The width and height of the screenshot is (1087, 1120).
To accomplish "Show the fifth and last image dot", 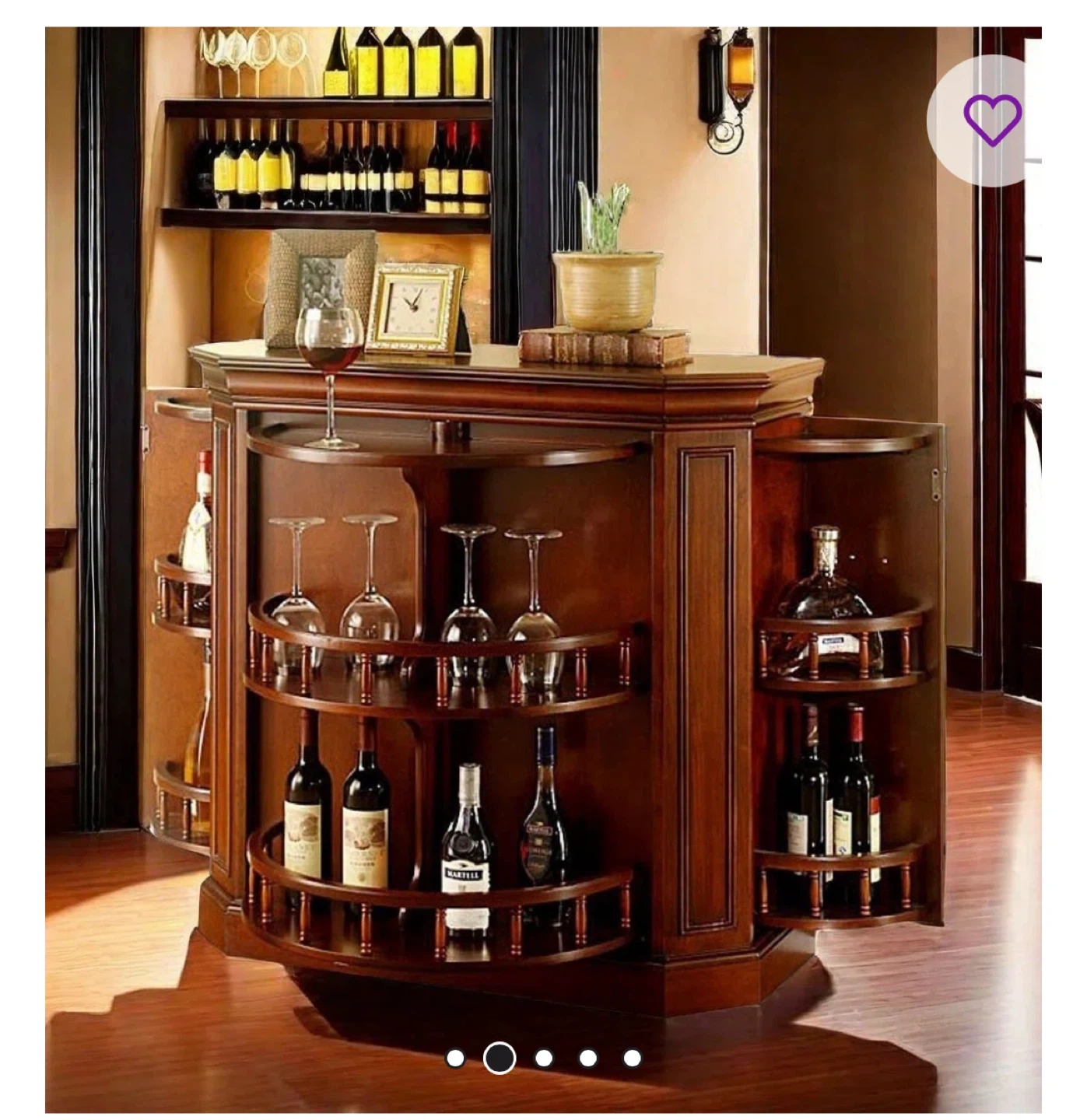I will [633, 1058].
